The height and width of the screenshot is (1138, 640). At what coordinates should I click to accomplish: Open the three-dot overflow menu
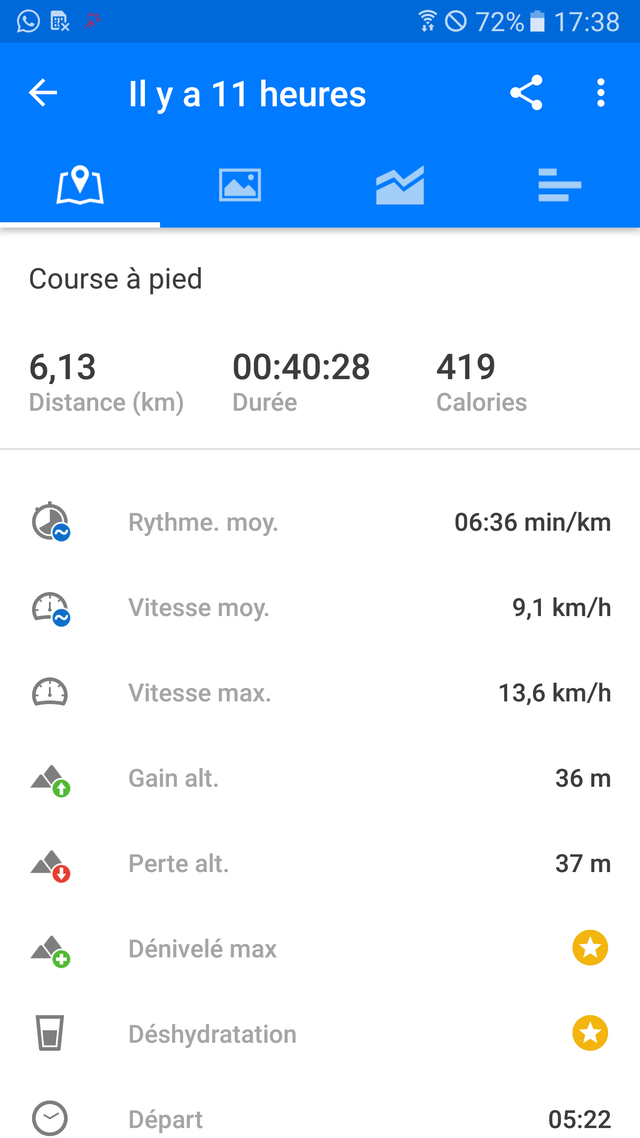pos(600,94)
